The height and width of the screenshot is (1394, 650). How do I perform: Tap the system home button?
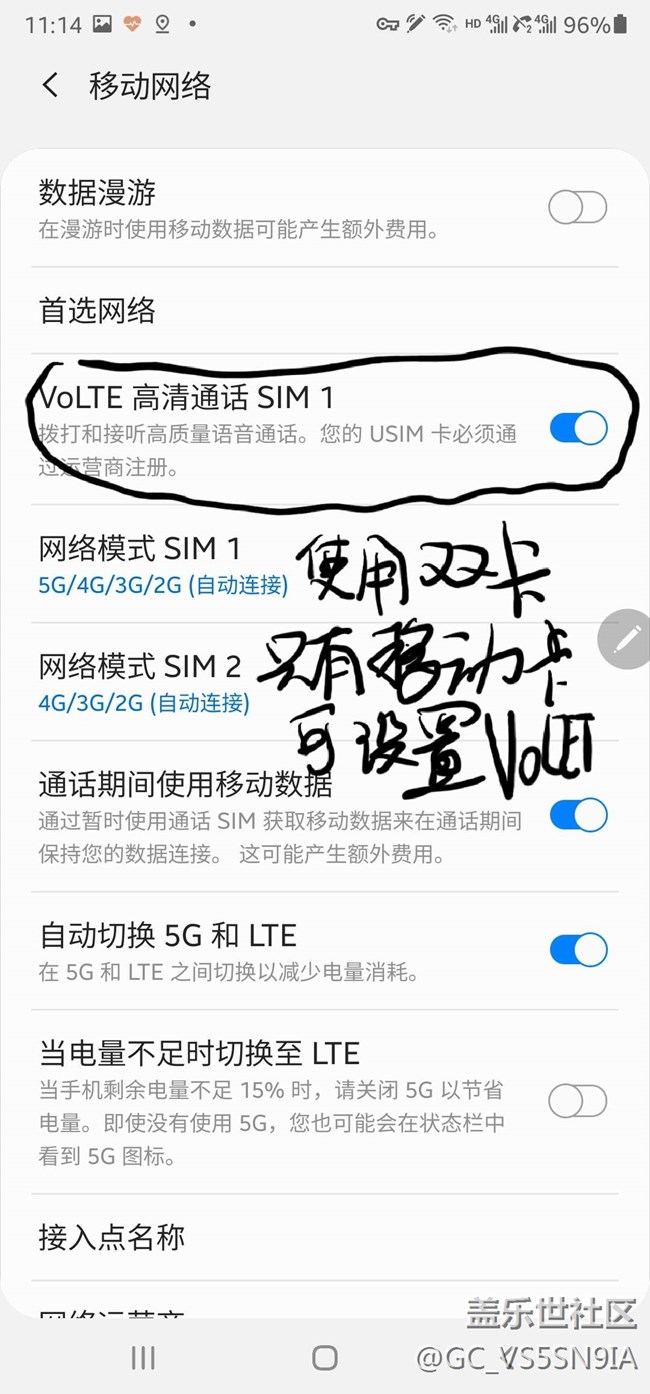[x=325, y=1357]
